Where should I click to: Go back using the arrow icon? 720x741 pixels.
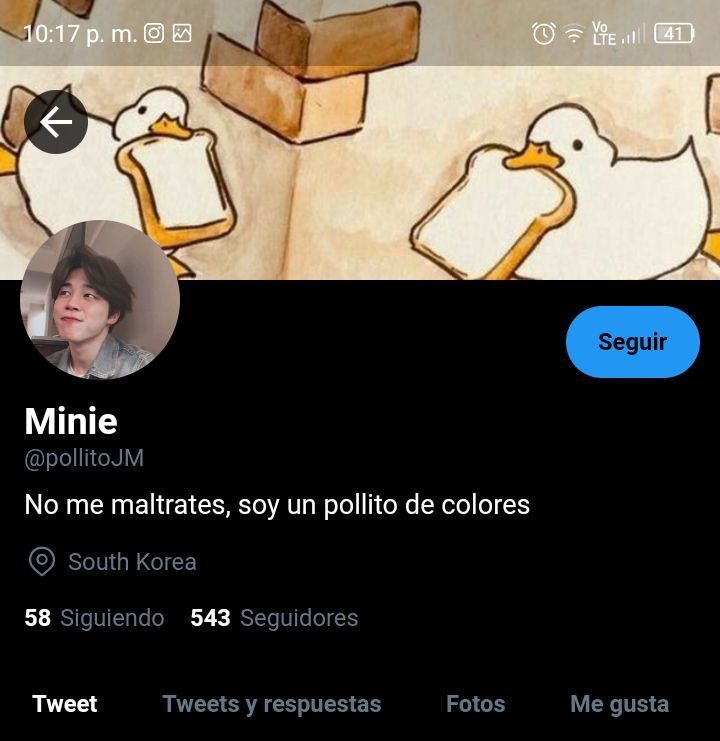coord(56,122)
